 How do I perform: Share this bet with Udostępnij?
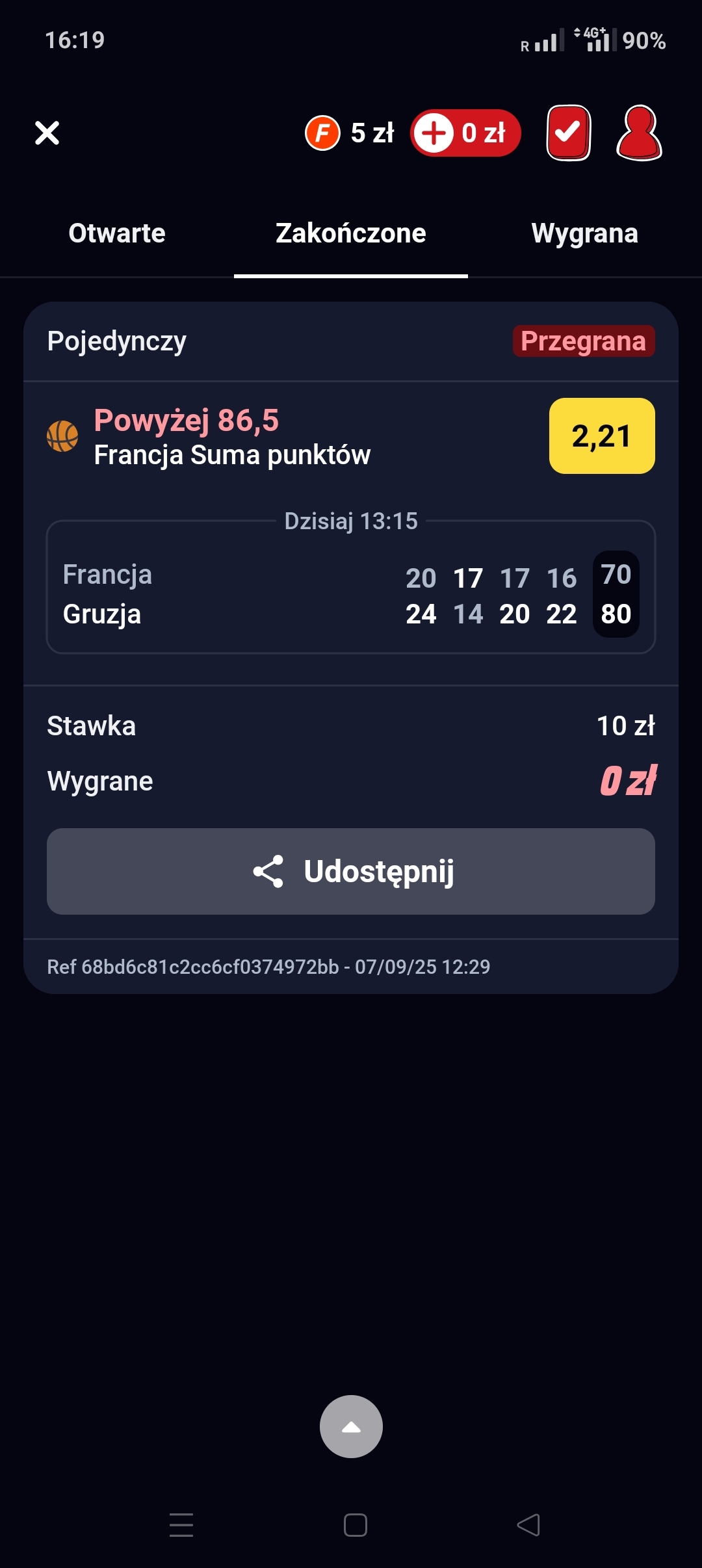(351, 871)
